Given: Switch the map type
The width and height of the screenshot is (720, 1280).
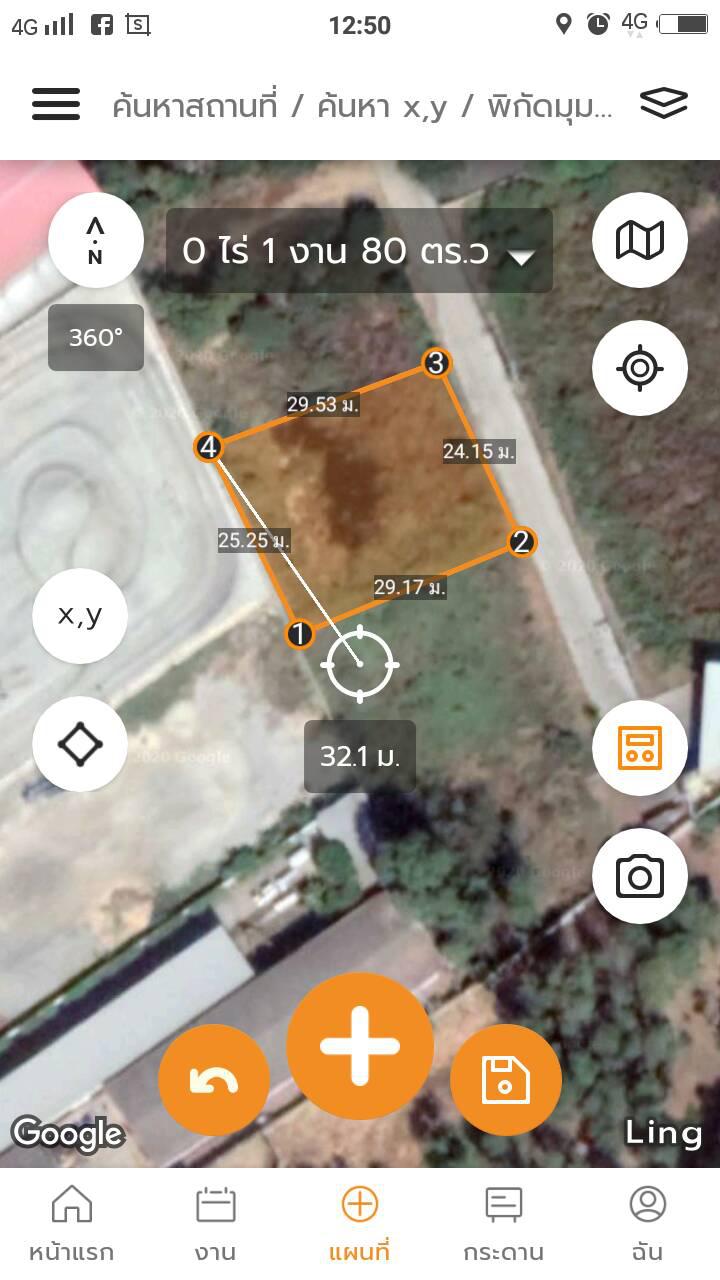Looking at the screenshot, I should coord(640,240).
